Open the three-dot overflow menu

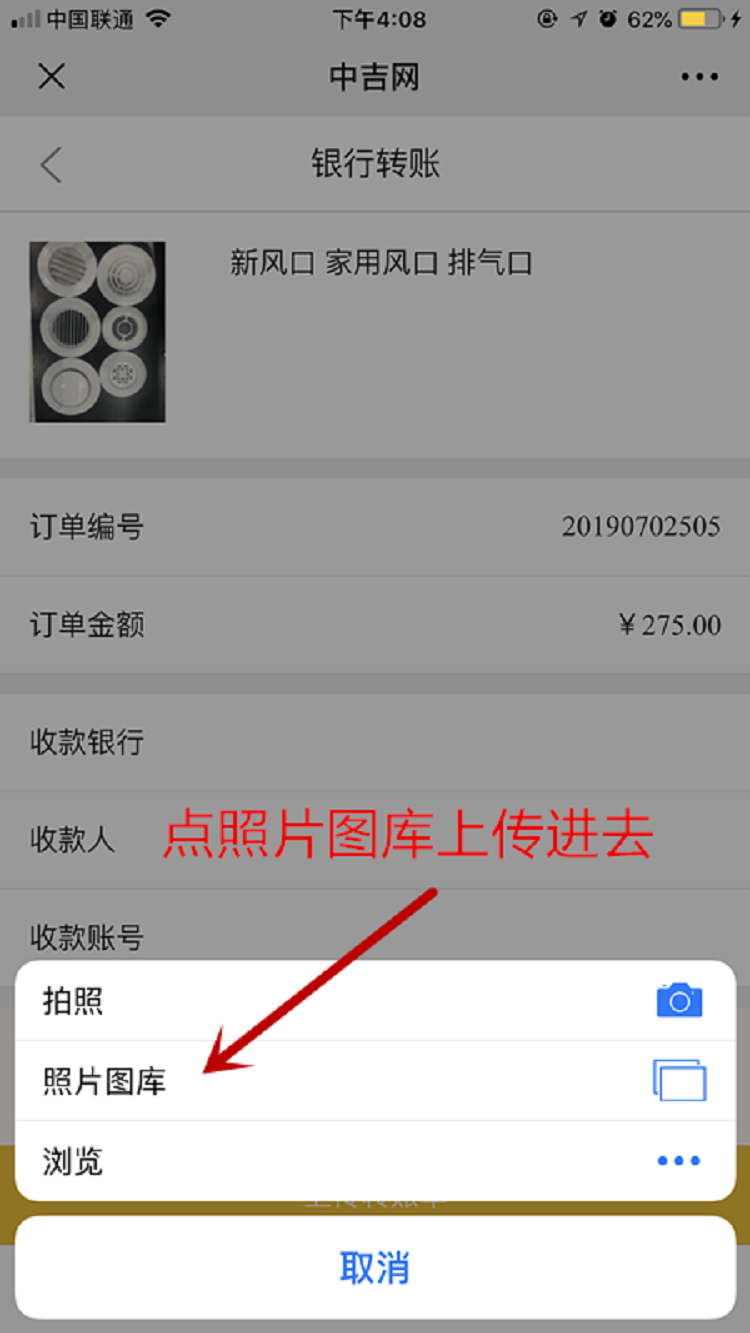tap(699, 77)
